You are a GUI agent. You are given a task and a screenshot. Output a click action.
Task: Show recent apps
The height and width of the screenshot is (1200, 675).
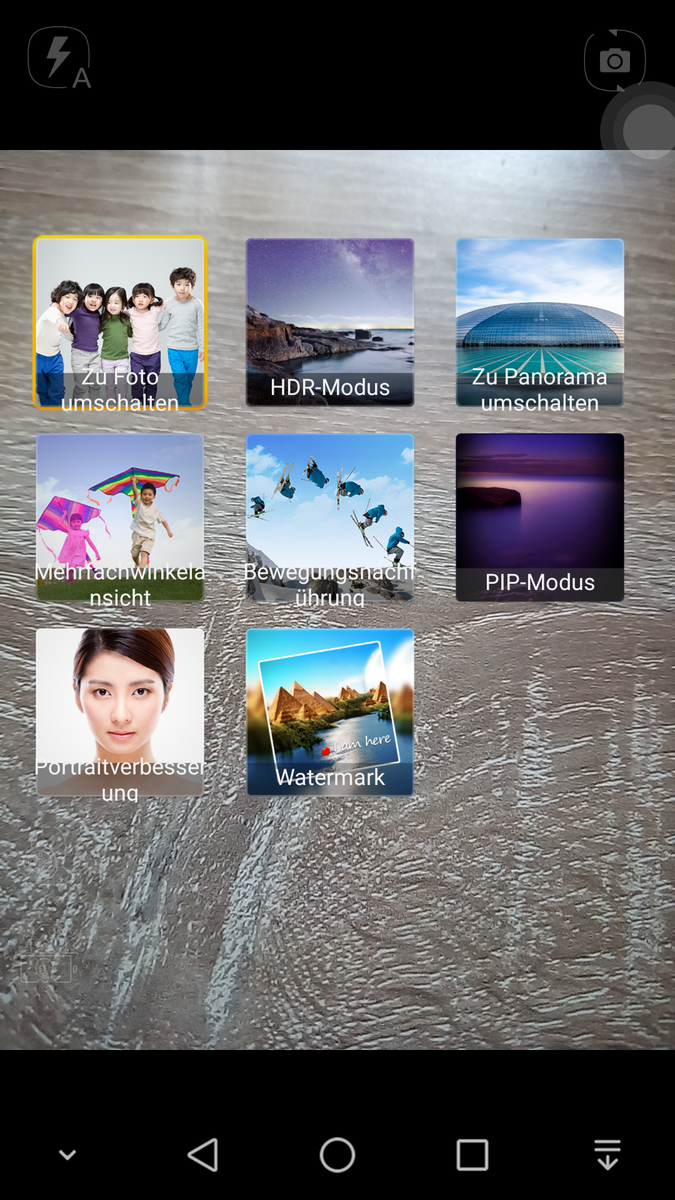click(472, 1155)
